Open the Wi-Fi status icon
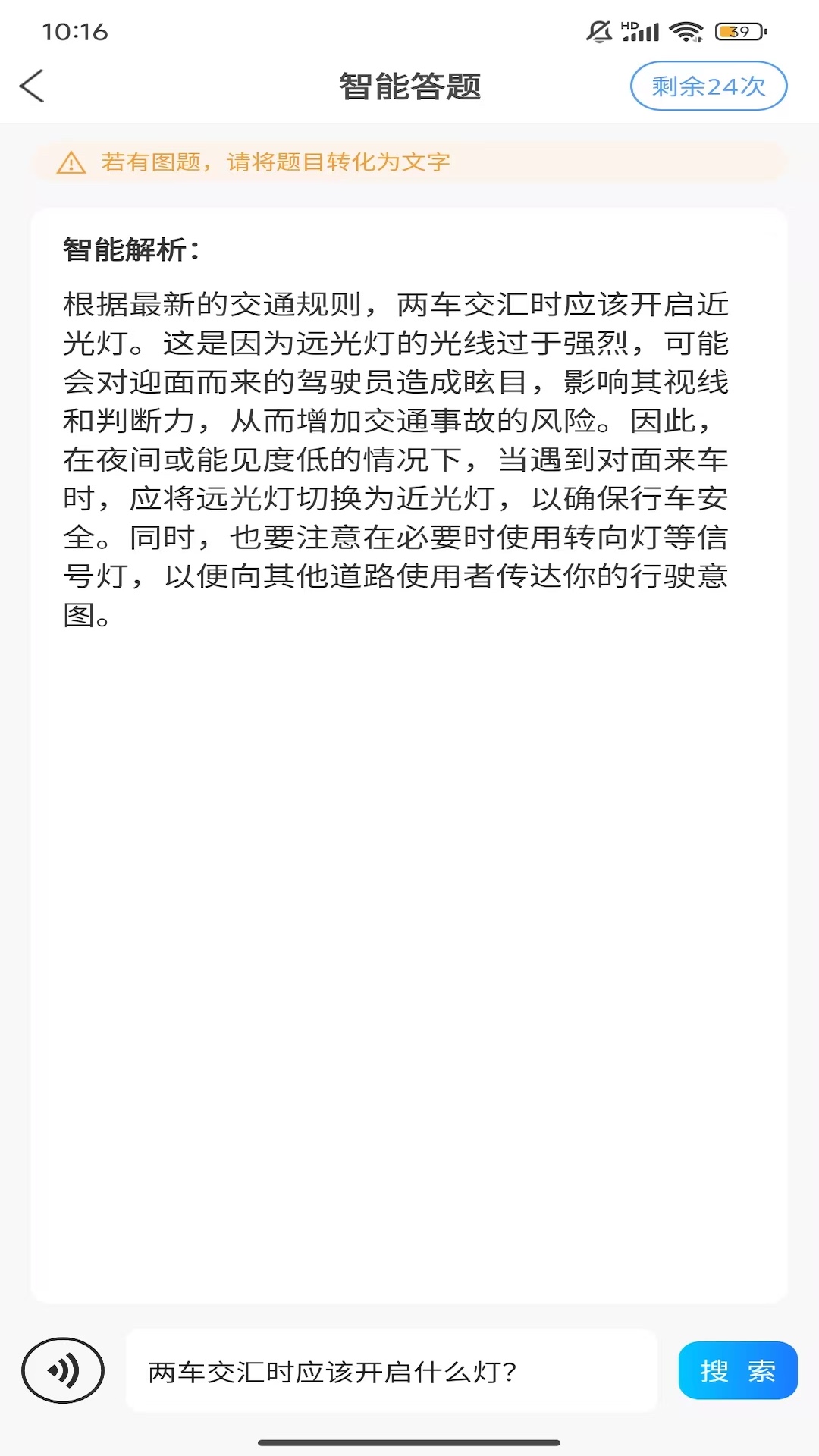This screenshot has width=819, height=1456. tap(685, 32)
